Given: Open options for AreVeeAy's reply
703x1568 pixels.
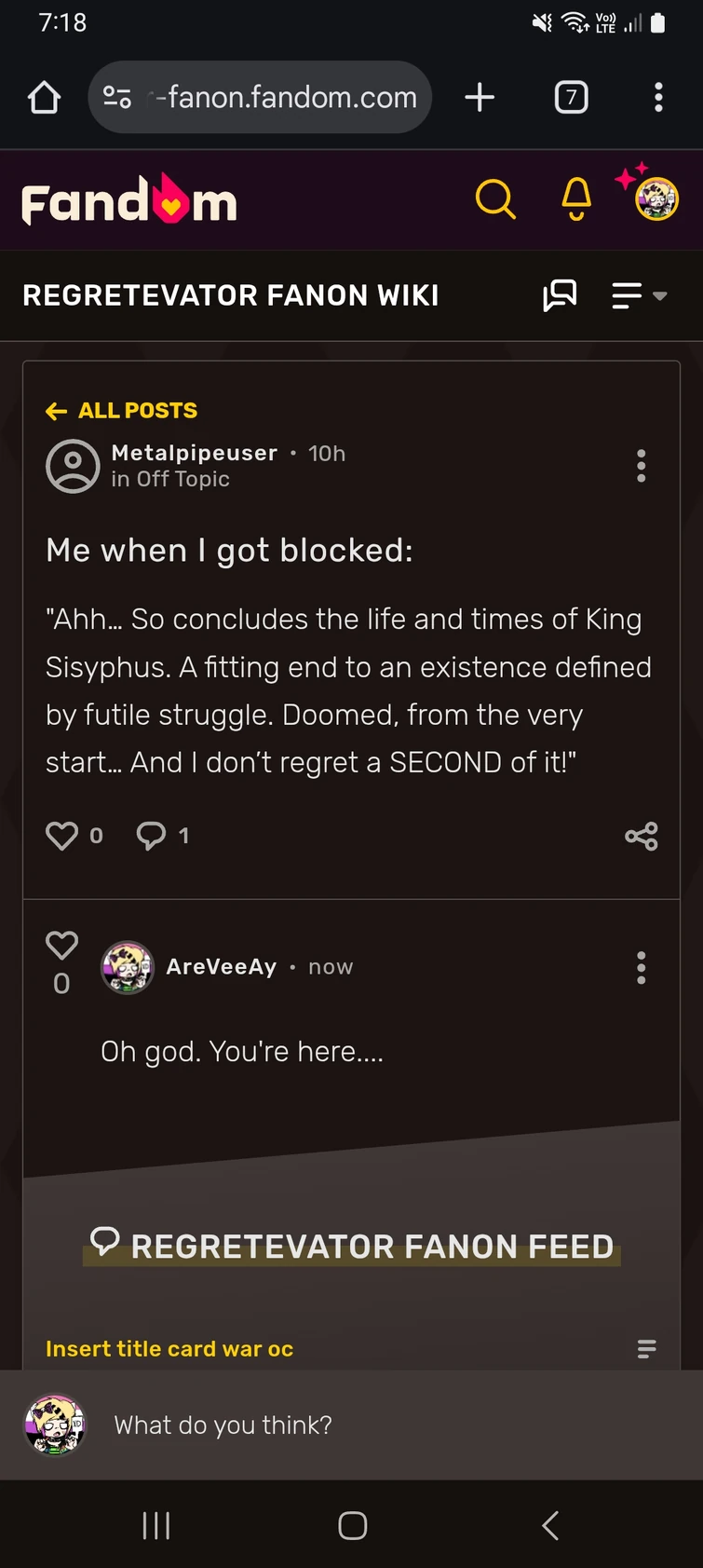Looking at the screenshot, I should (641, 968).
